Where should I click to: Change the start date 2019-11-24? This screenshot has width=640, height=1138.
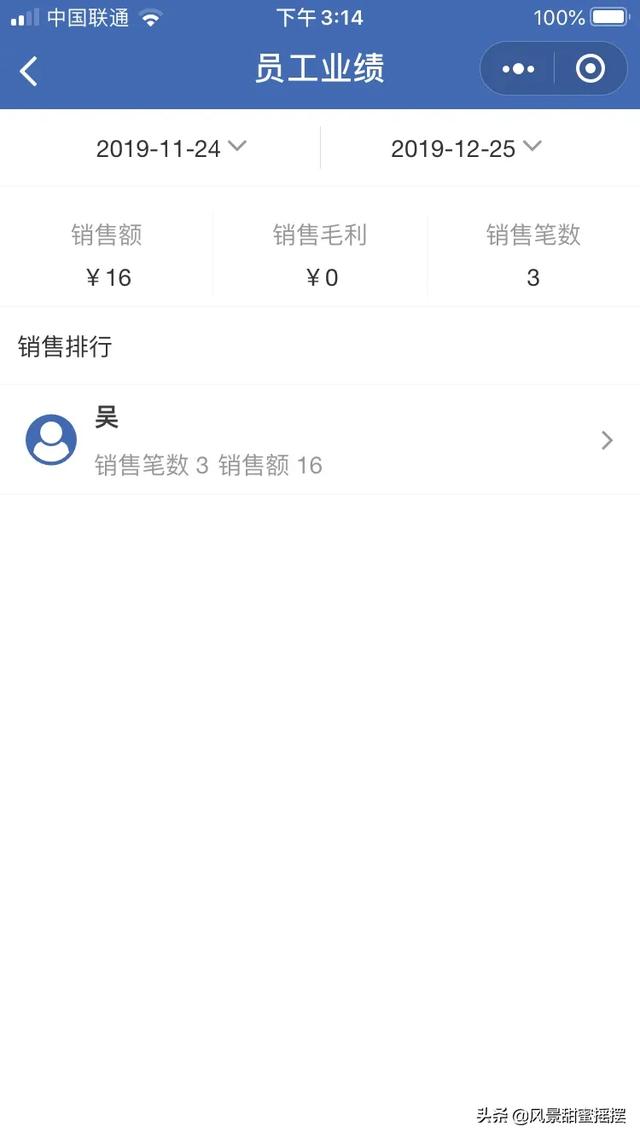click(170, 148)
